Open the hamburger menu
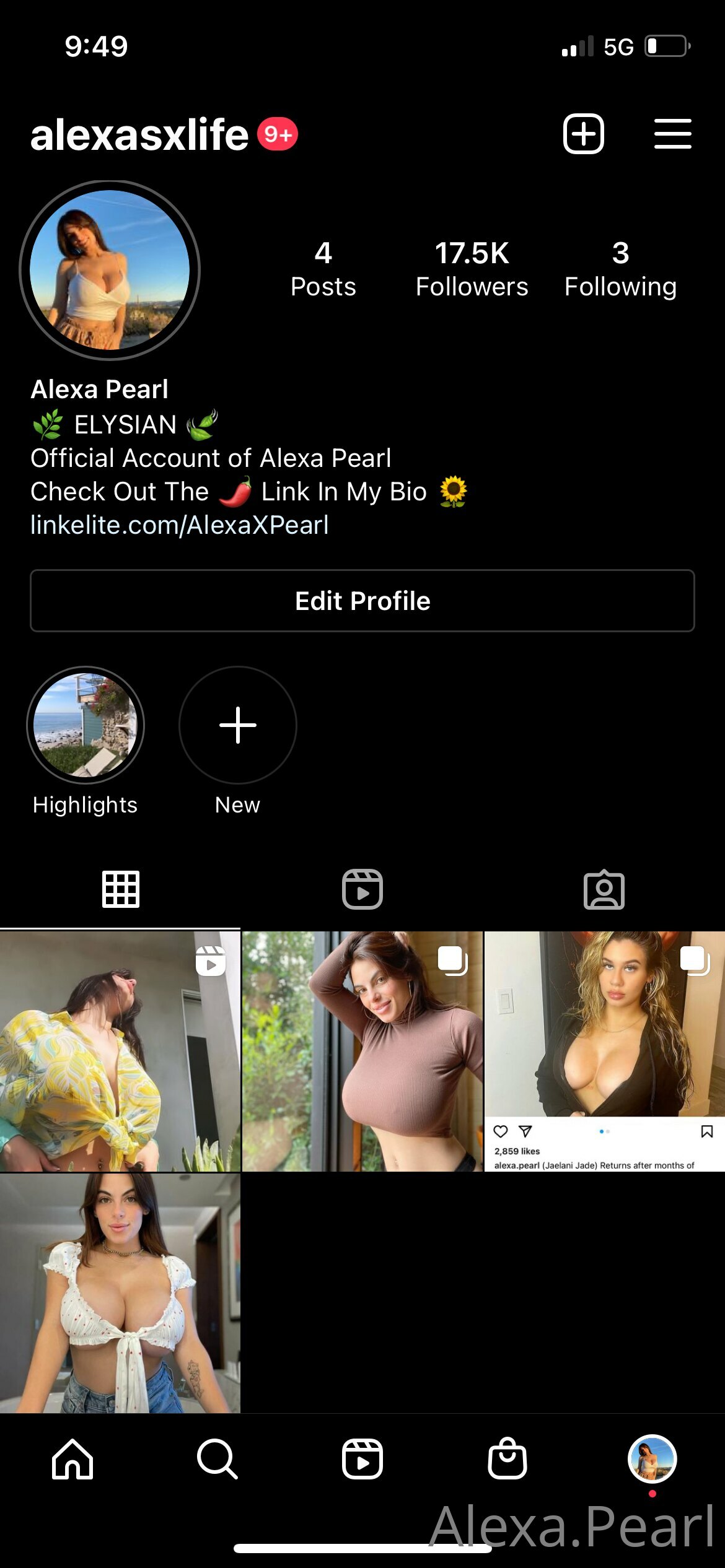The height and width of the screenshot is (1568, 725). 672,134
